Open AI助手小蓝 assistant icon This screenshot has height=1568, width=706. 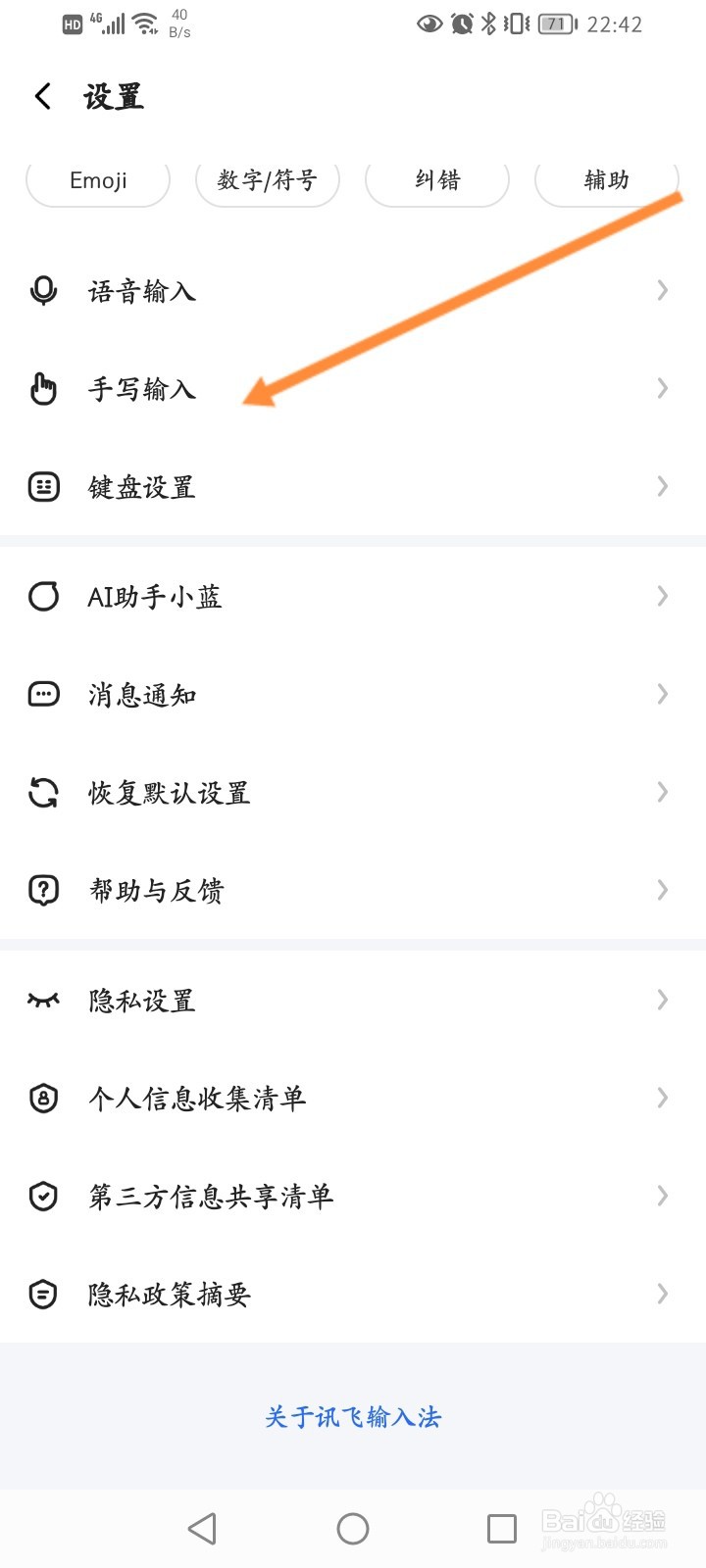[x=43, y=596]
